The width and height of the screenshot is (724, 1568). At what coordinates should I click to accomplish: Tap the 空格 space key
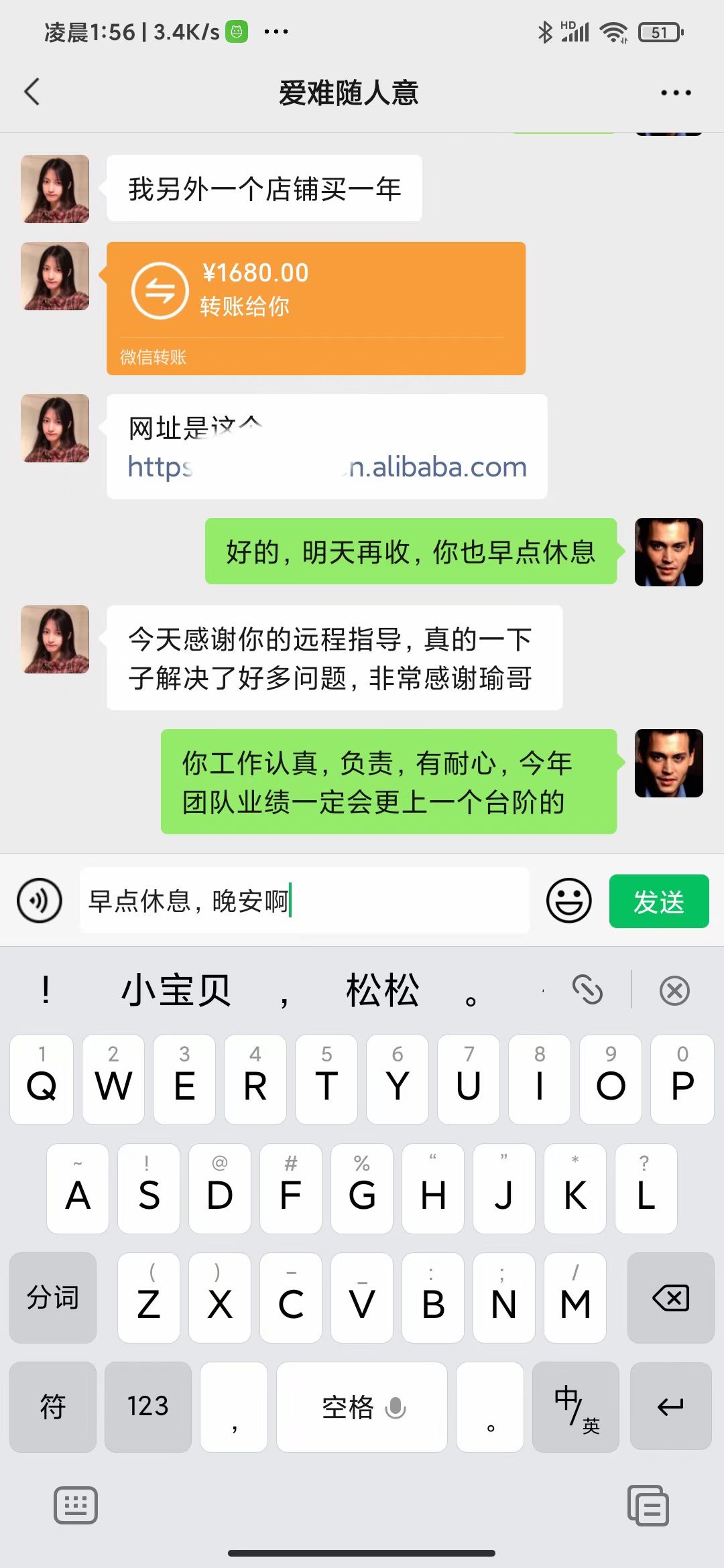(x=361, y=1407)
